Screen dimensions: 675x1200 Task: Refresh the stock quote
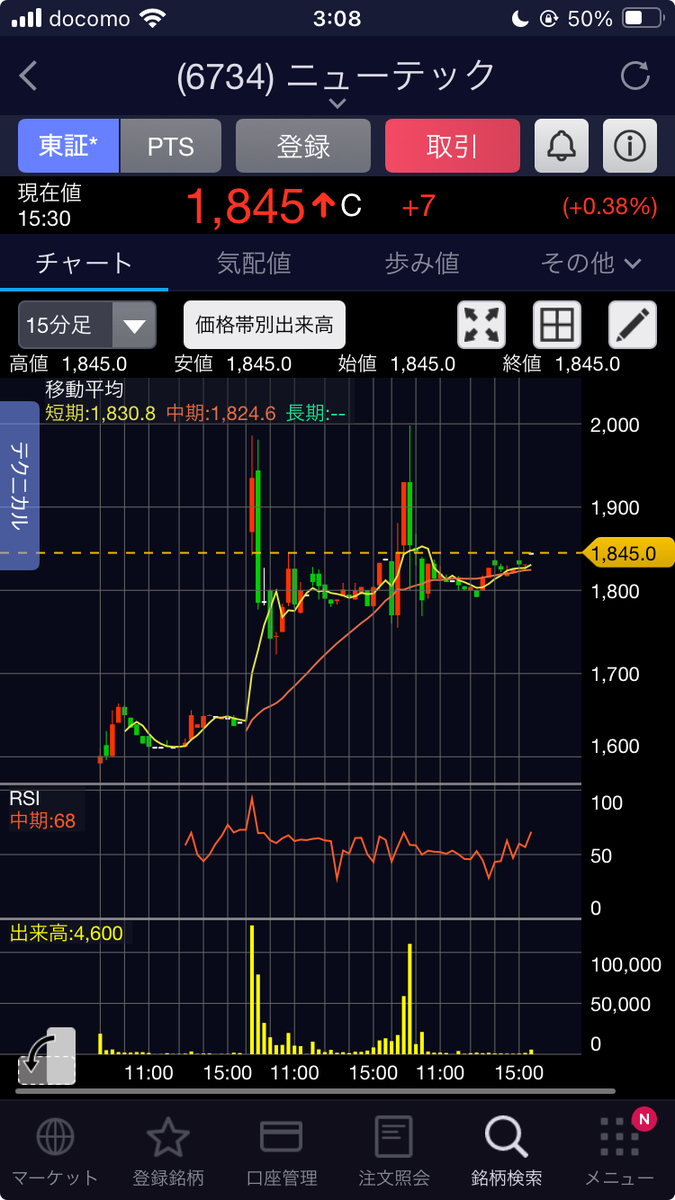(x=635, y=76)
